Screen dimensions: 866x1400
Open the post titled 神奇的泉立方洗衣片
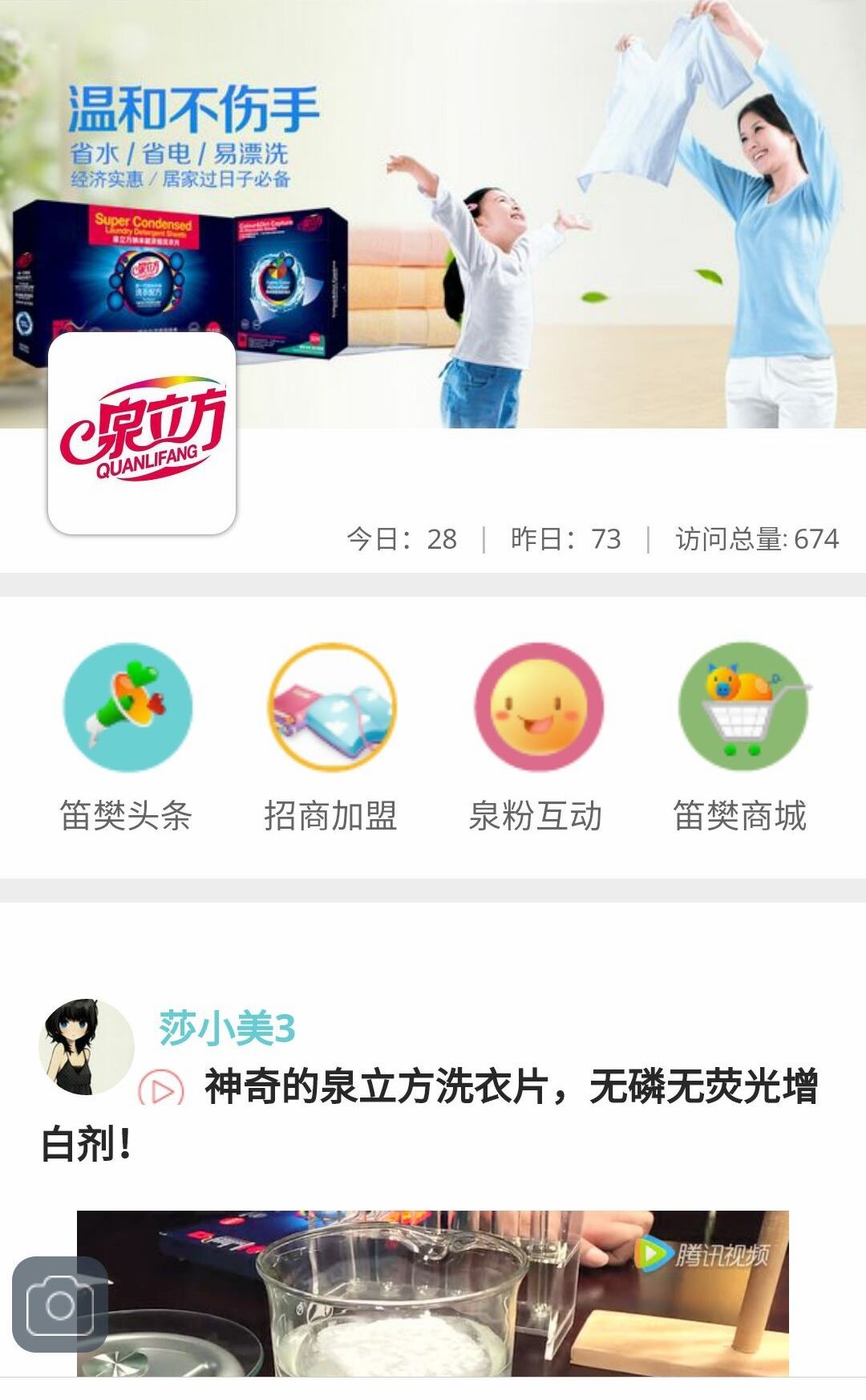click(510, 1088)
